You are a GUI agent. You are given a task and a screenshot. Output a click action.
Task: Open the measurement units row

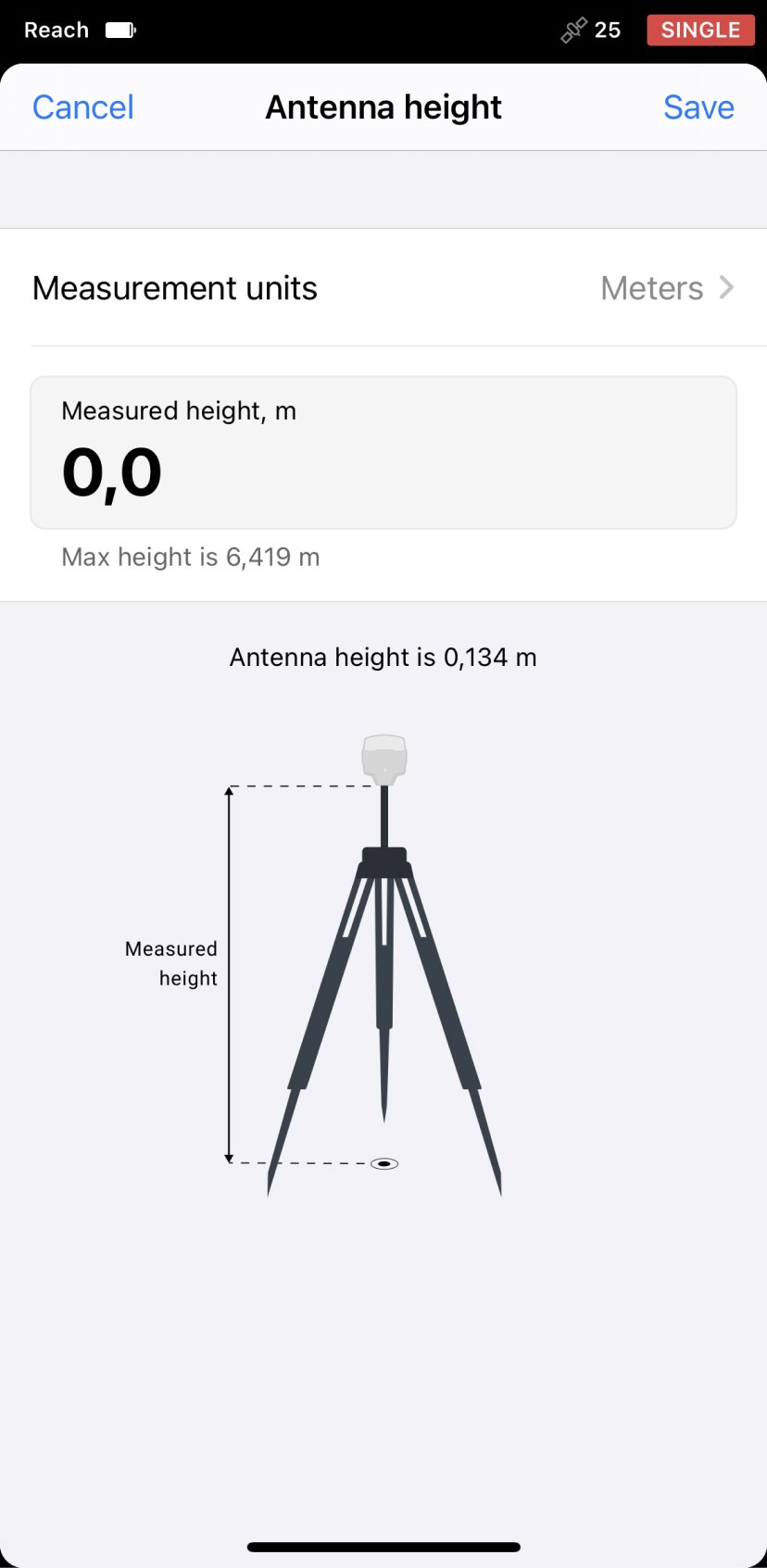click(x=383, y=288)
